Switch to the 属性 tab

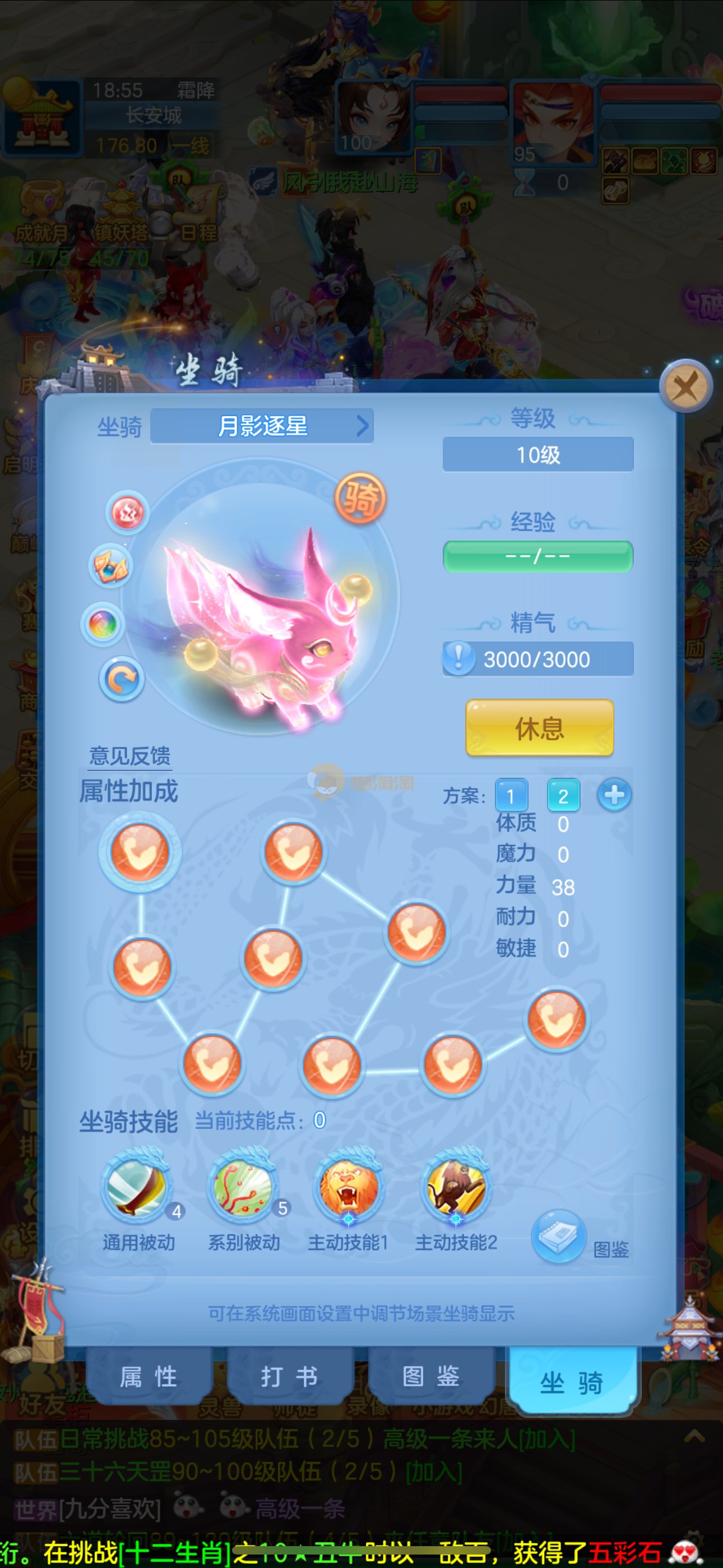(x=149, y=1377)
